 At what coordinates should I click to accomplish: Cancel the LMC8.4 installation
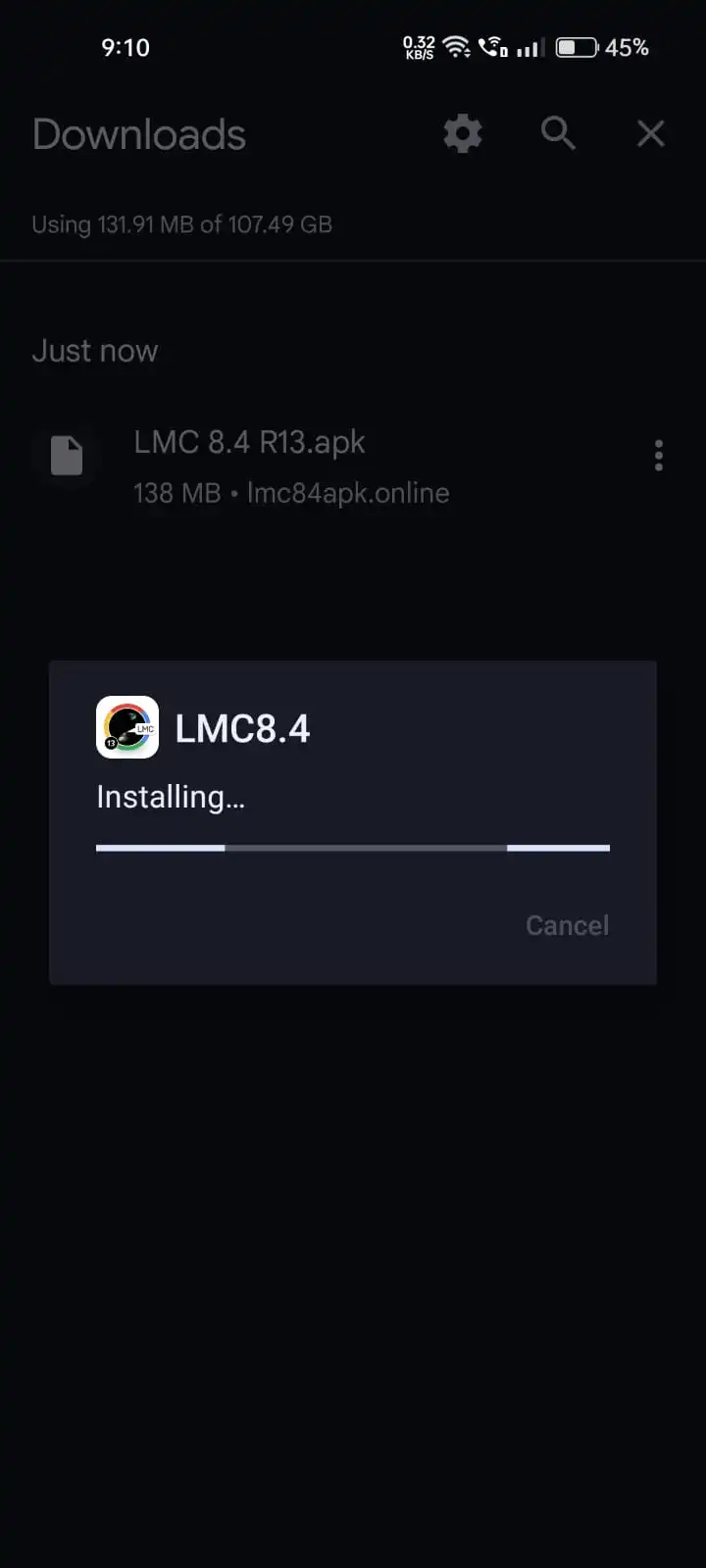coord(567,925)
